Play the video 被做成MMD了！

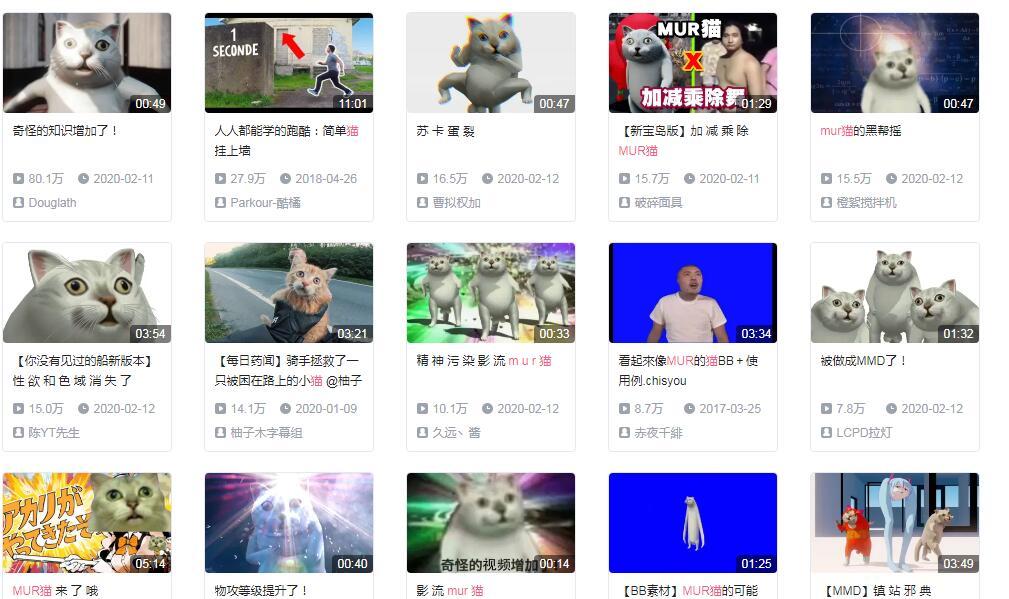(894, 292)
